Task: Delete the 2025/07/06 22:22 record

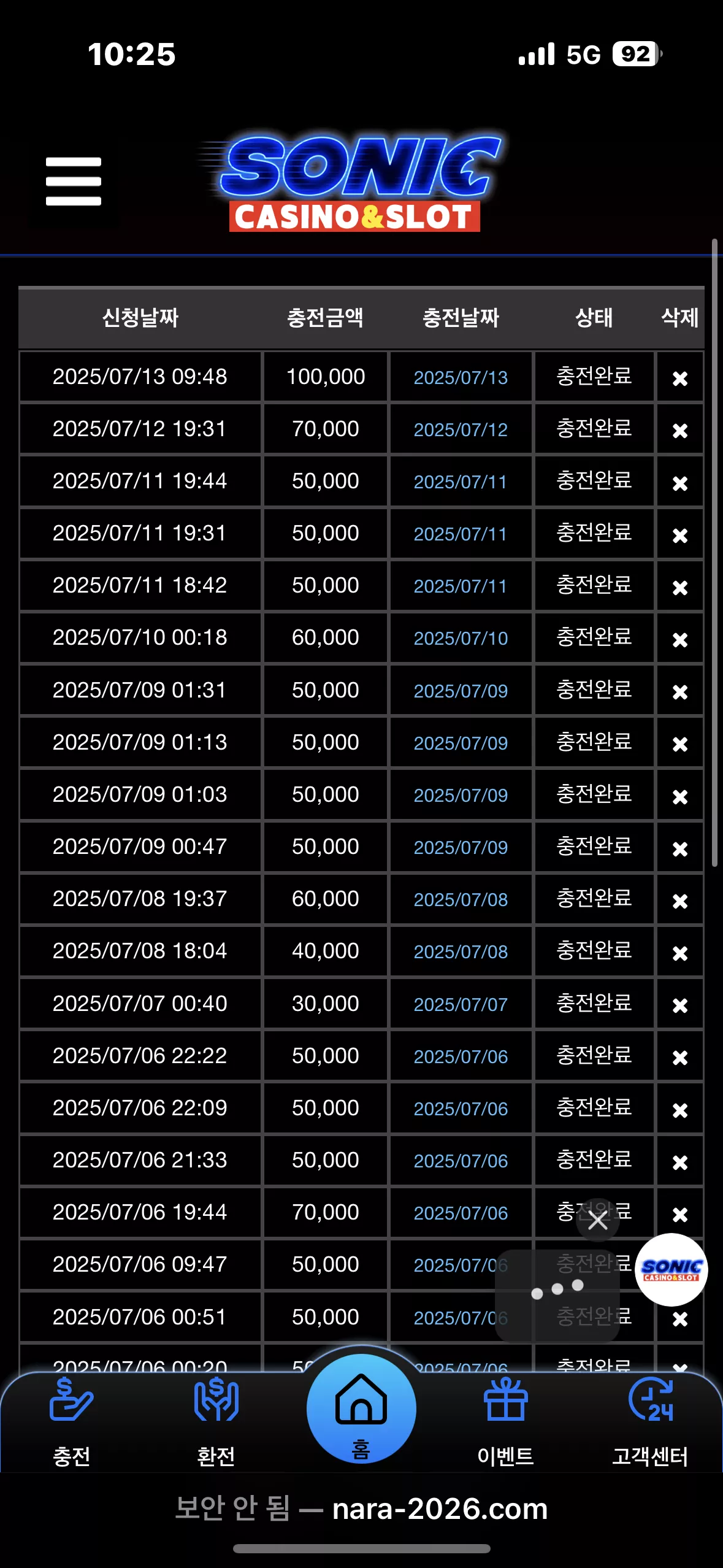Action: [679, 1058]
